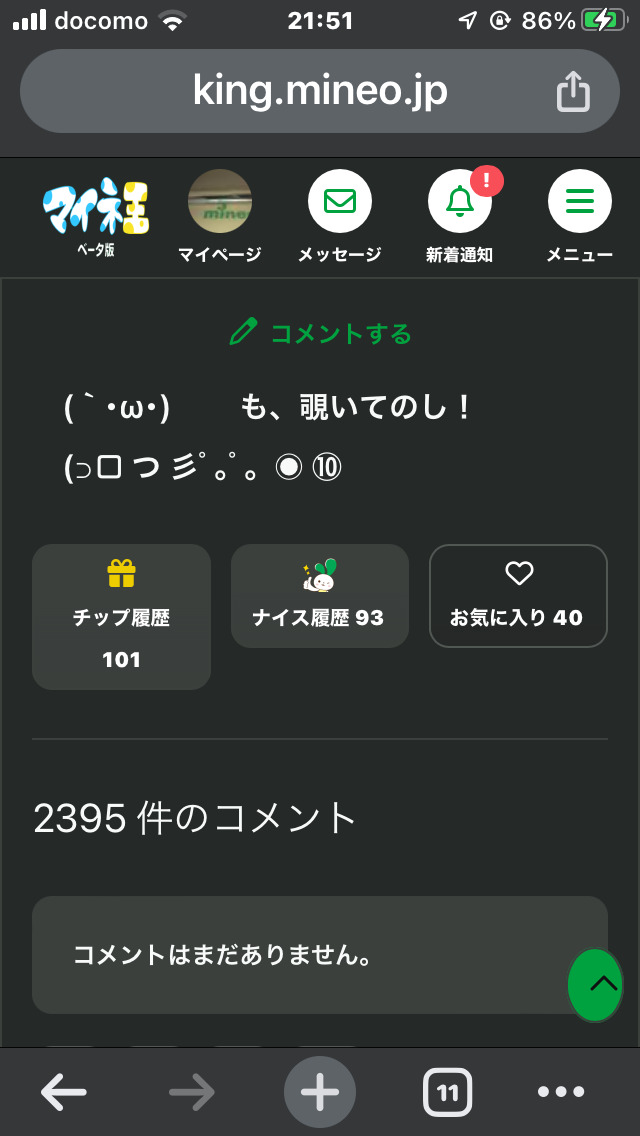This screenshot has height=1136, width=640.
Task: Show the 11 open tabs
Action: tap(448, 1092)
